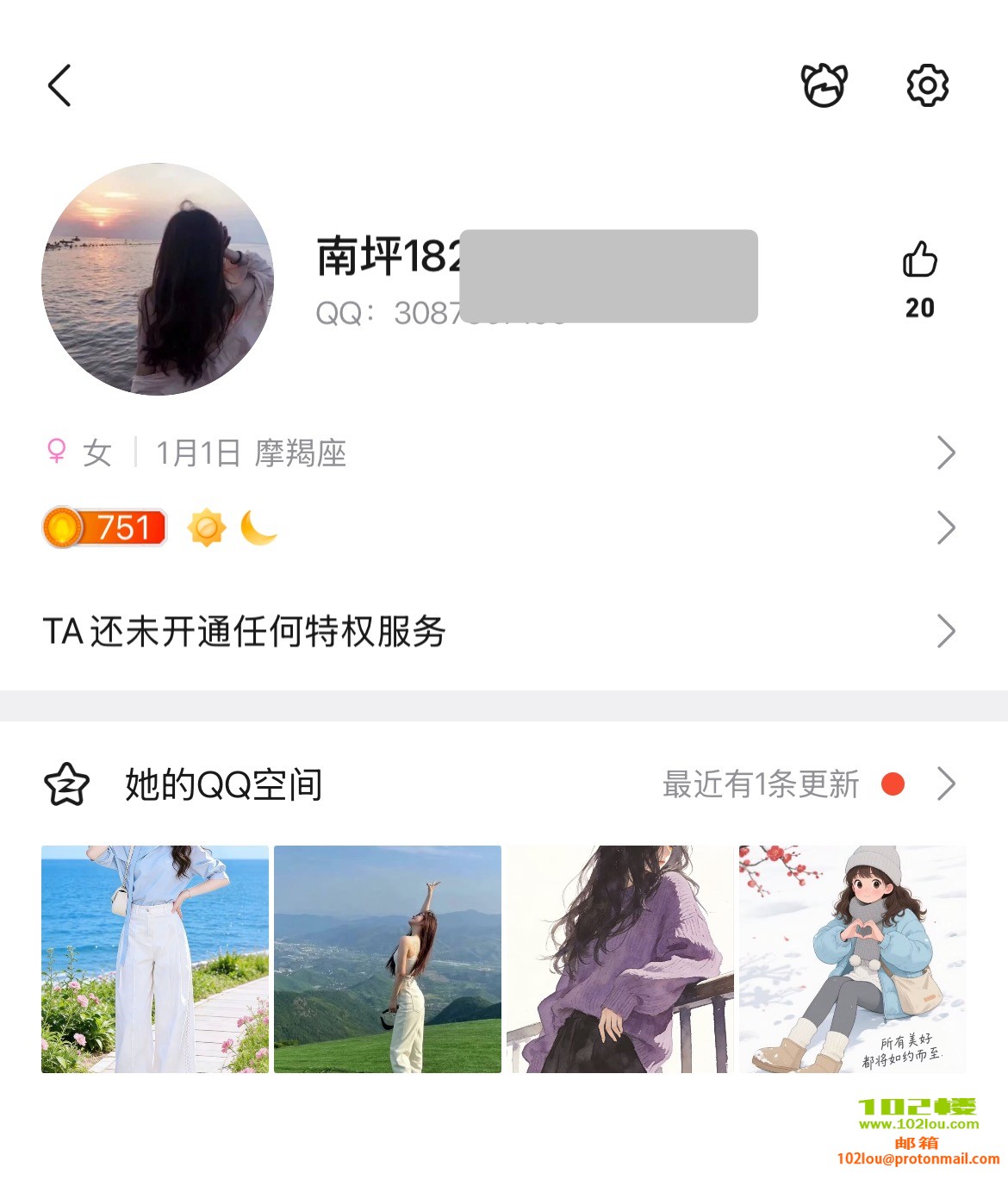The height and width of the screenshot is (1180, 1008).
Task: Open the purple sweater illustration
Action: (x=620, y=959)
